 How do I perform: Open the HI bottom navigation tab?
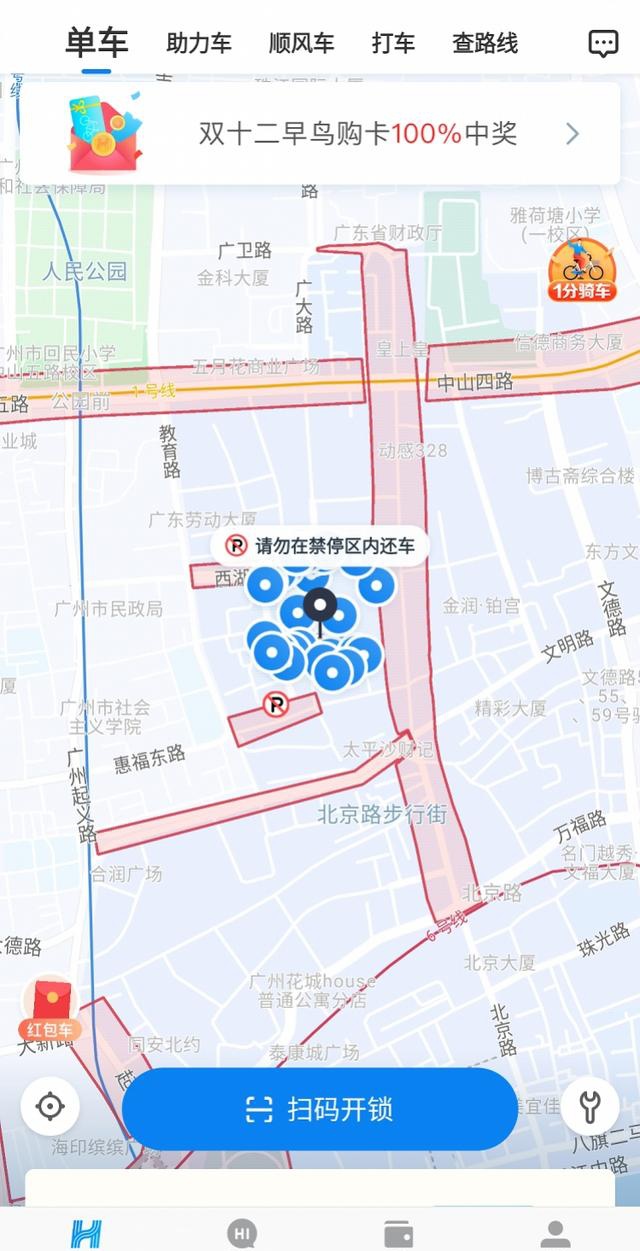(x=242, y=1234)
